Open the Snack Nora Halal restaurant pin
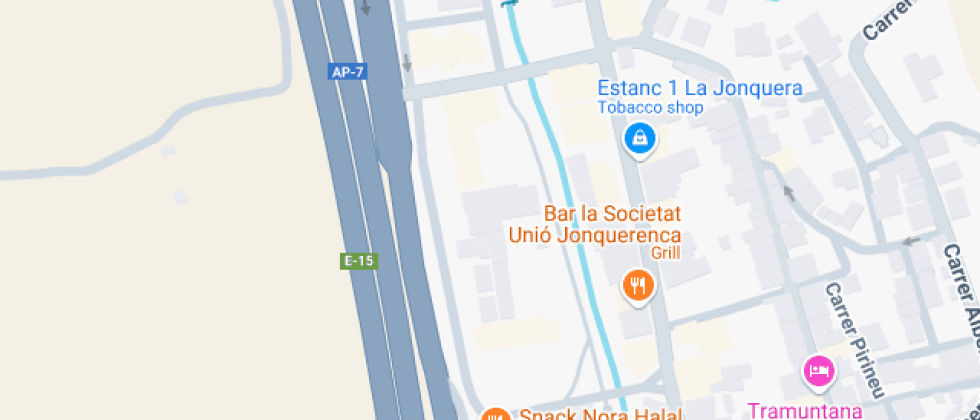The height and width of the screenshot is (420, 980). 495,415
